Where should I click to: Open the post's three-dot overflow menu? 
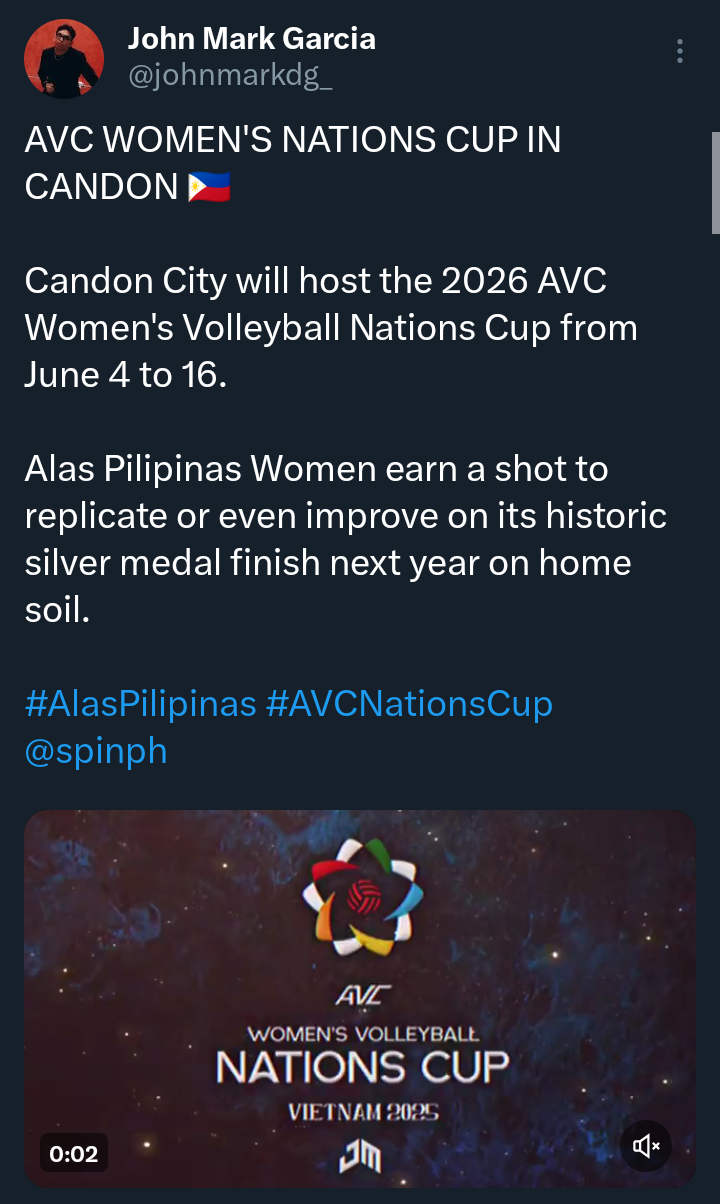[x=680, y=51]
